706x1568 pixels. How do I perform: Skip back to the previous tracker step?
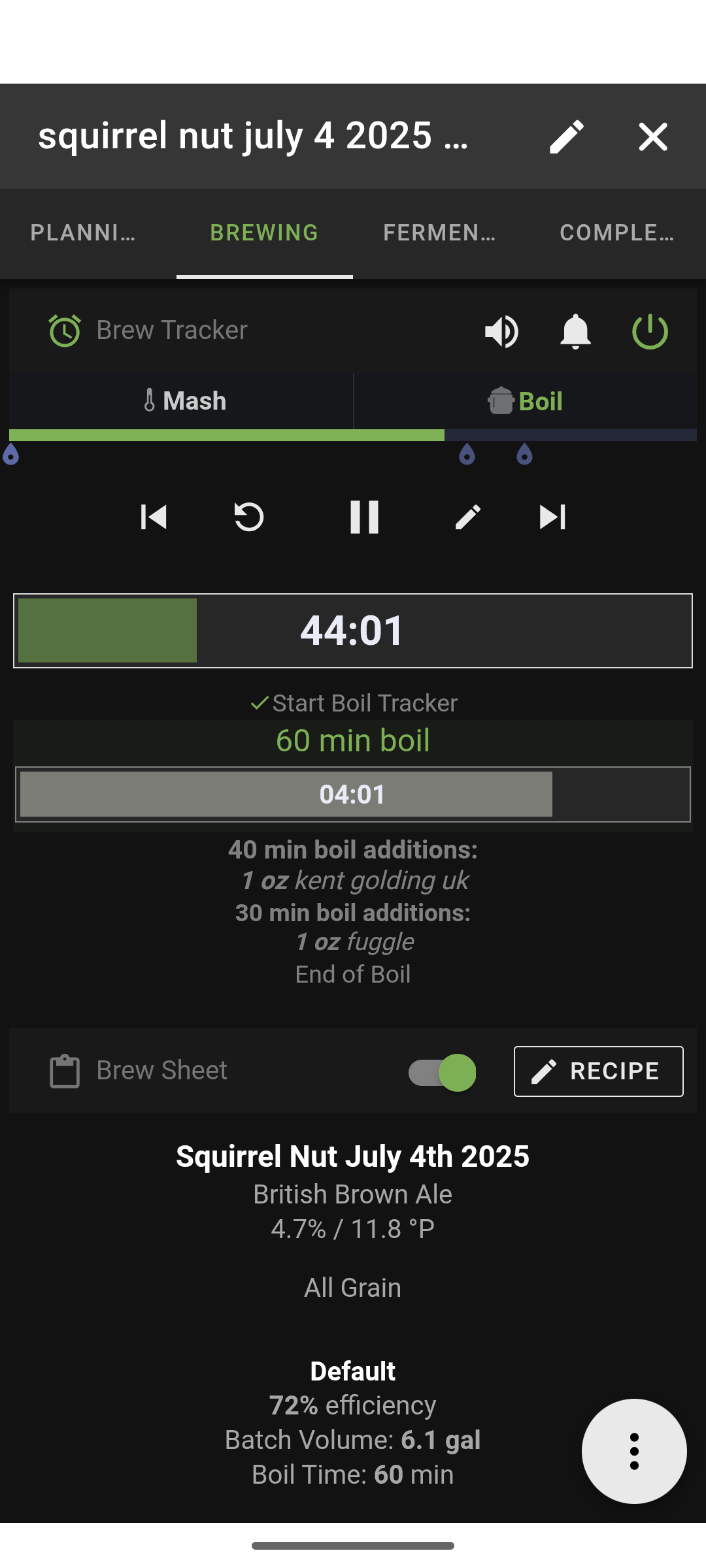[154, 517]
